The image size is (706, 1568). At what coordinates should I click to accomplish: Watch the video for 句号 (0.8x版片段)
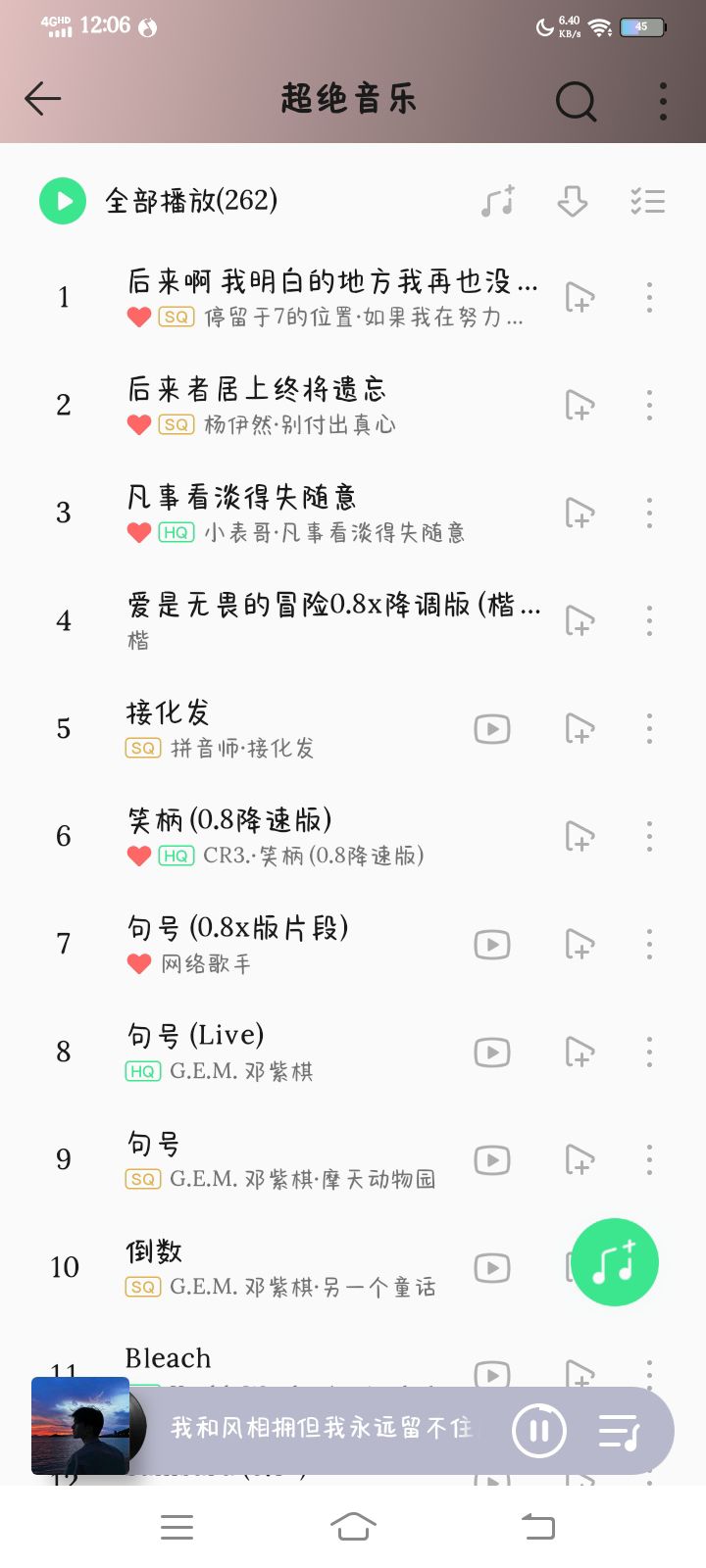click(x=491, y=945)
